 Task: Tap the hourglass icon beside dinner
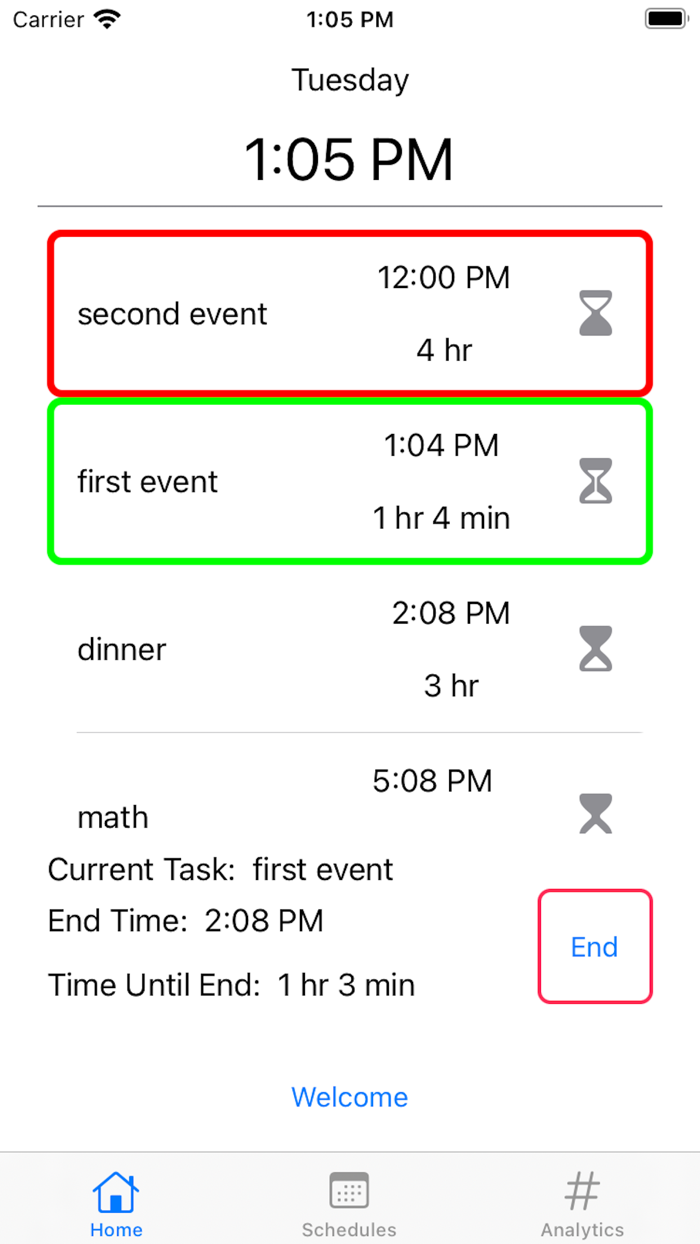(x=596, y=649)
